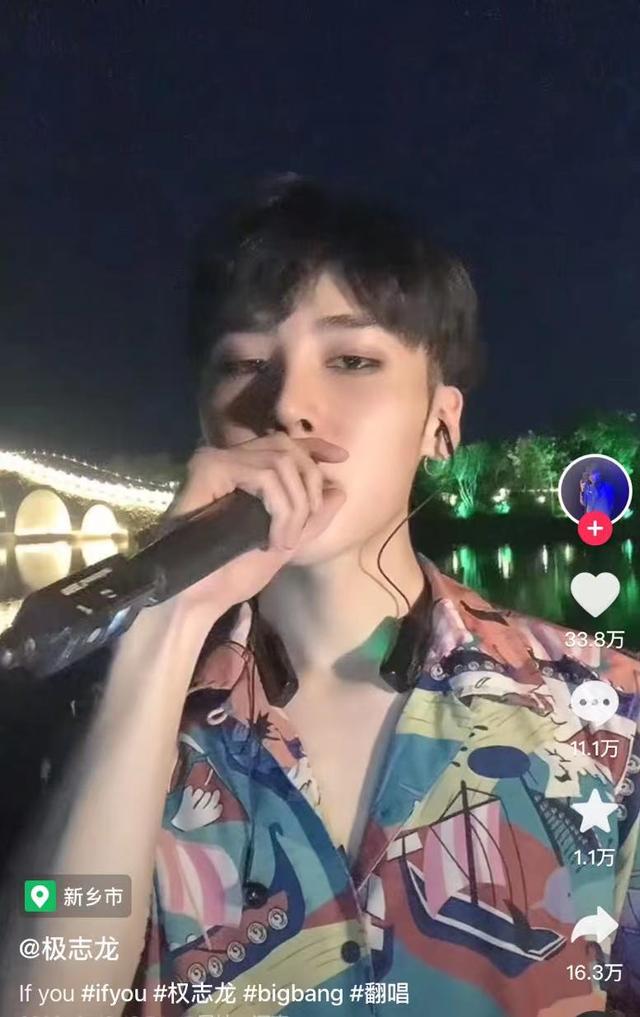Screen dimensions: 640x1017
Task: Share this video using the arrow
Action: (595, 926)
